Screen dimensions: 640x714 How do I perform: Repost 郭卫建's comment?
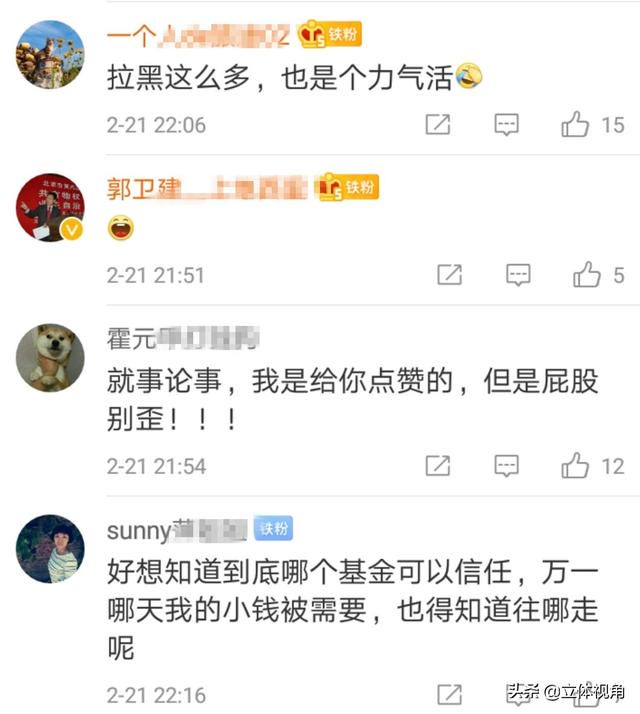449,275
